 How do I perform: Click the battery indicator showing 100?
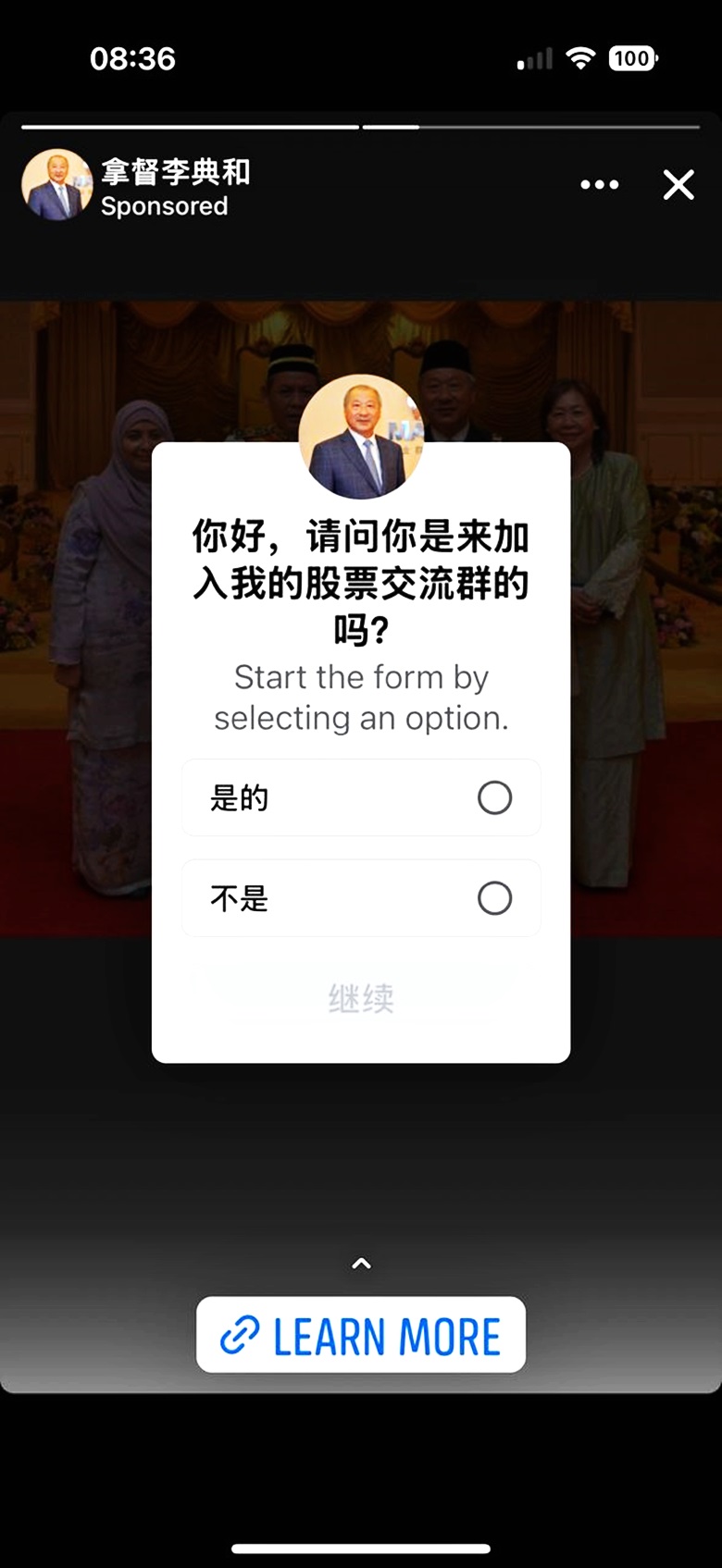pyautogui.click(x=632, y=57)
